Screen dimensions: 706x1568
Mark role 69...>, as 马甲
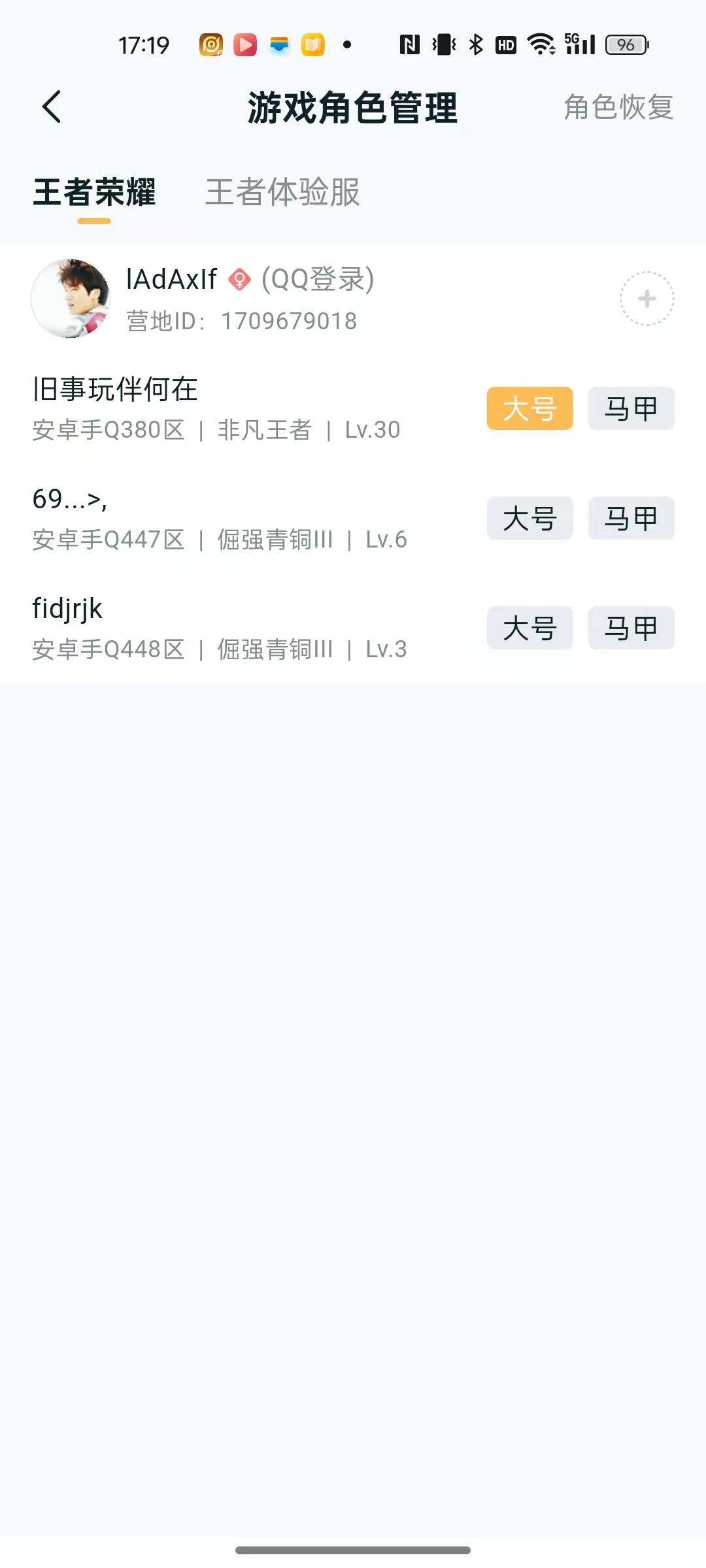pos(630,518)
